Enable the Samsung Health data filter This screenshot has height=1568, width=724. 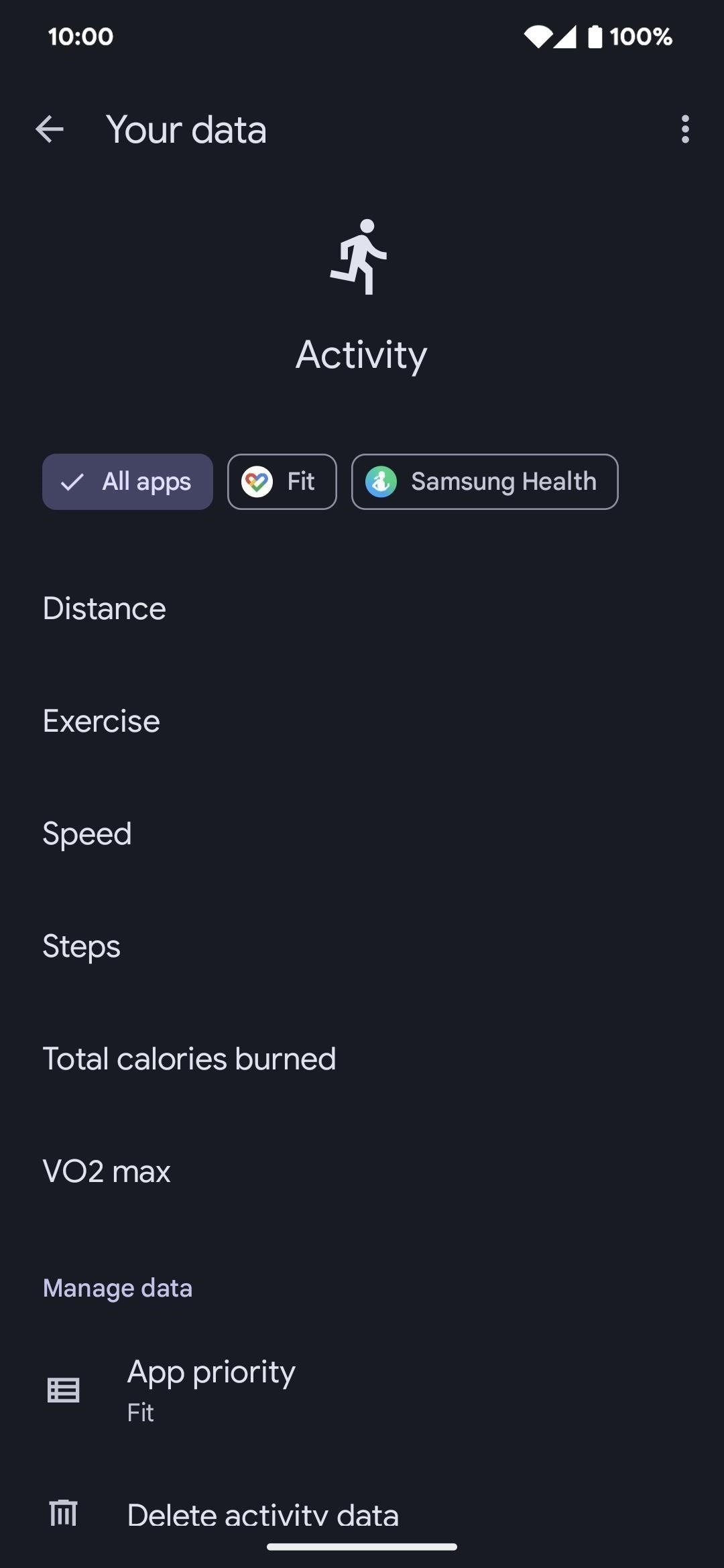click(x=484, y=481)
